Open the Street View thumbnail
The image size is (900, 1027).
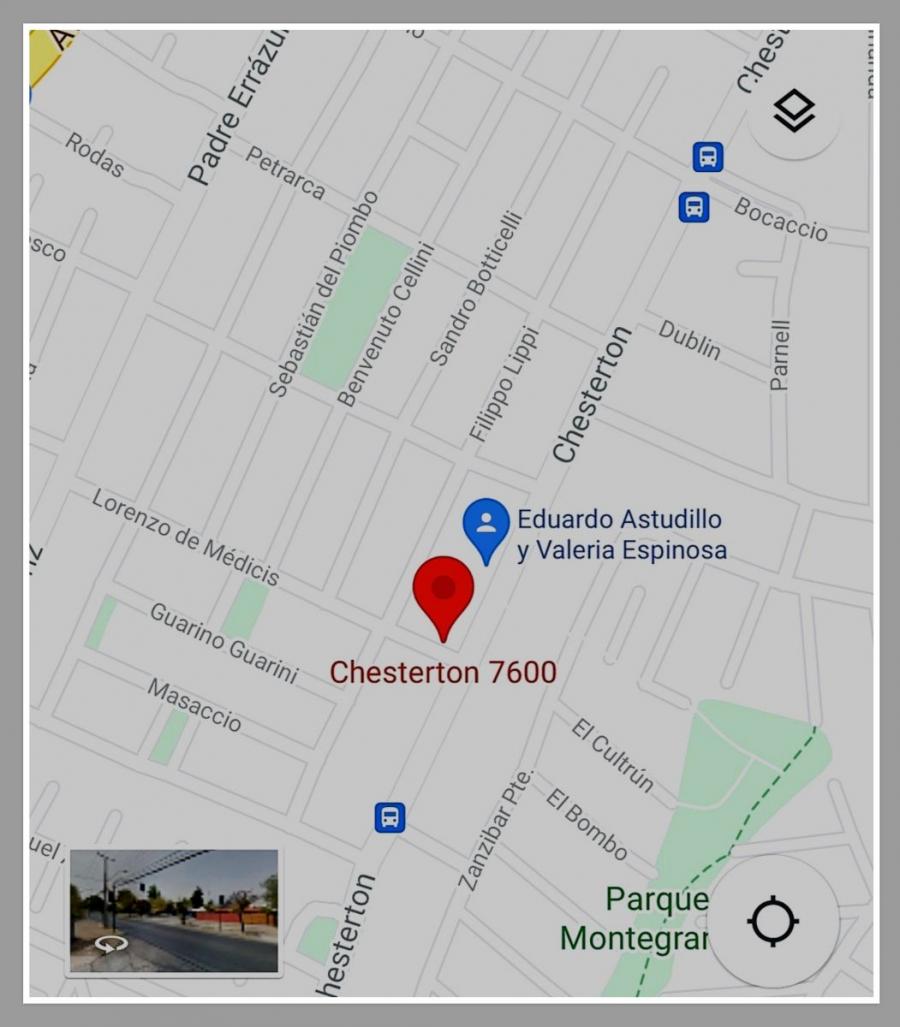(174, 910)
